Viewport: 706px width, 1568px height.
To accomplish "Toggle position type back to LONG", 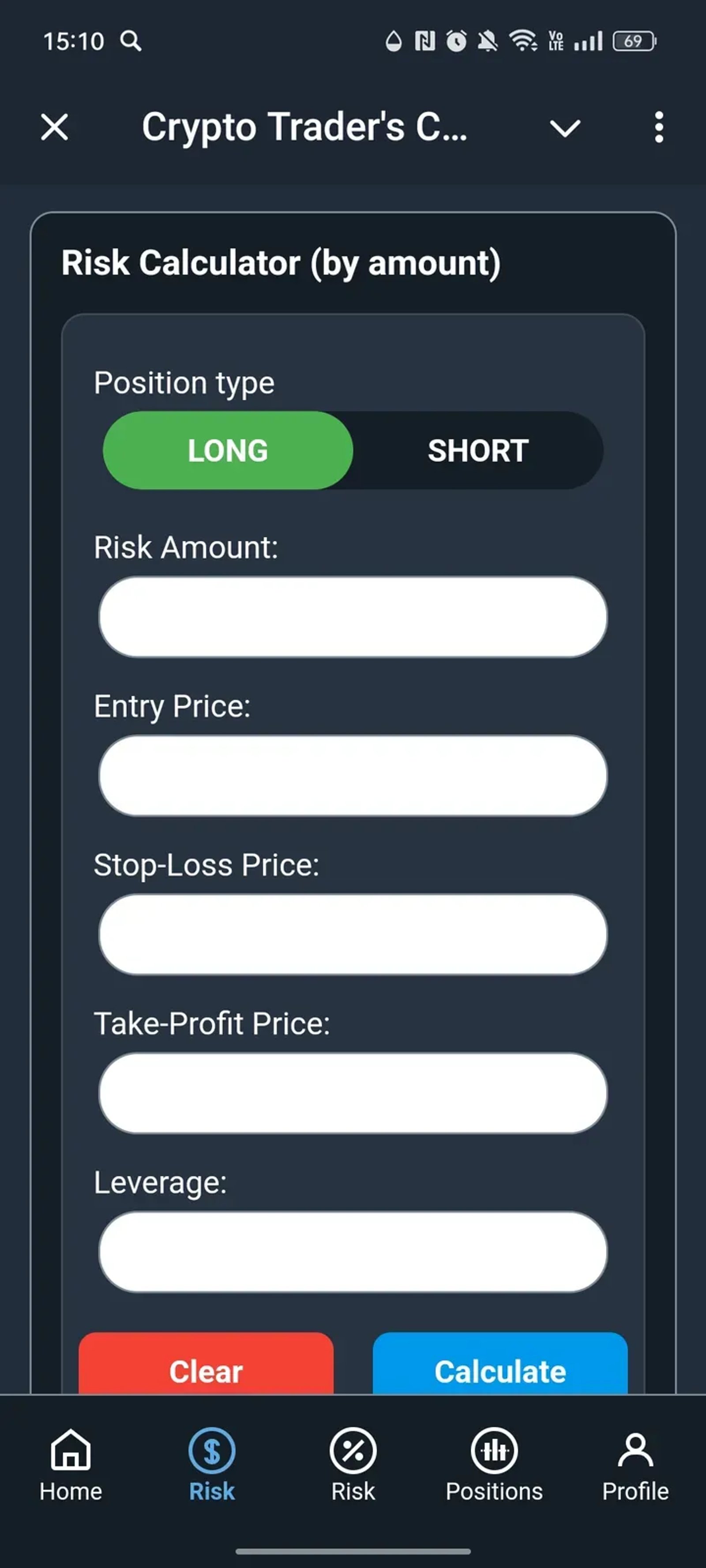I will 228,451.
